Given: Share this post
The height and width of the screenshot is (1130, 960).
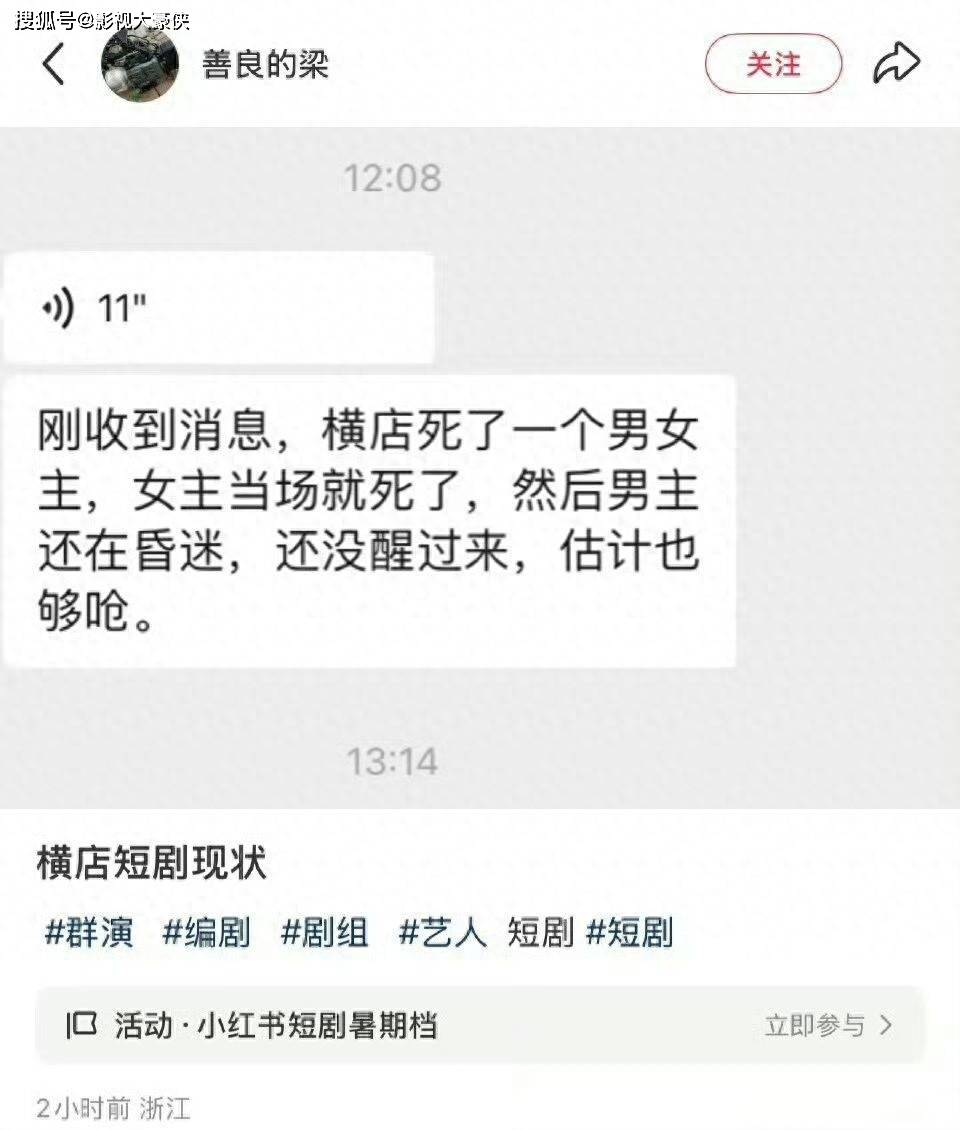Looking at the screenshot, I should click(895, 65).
